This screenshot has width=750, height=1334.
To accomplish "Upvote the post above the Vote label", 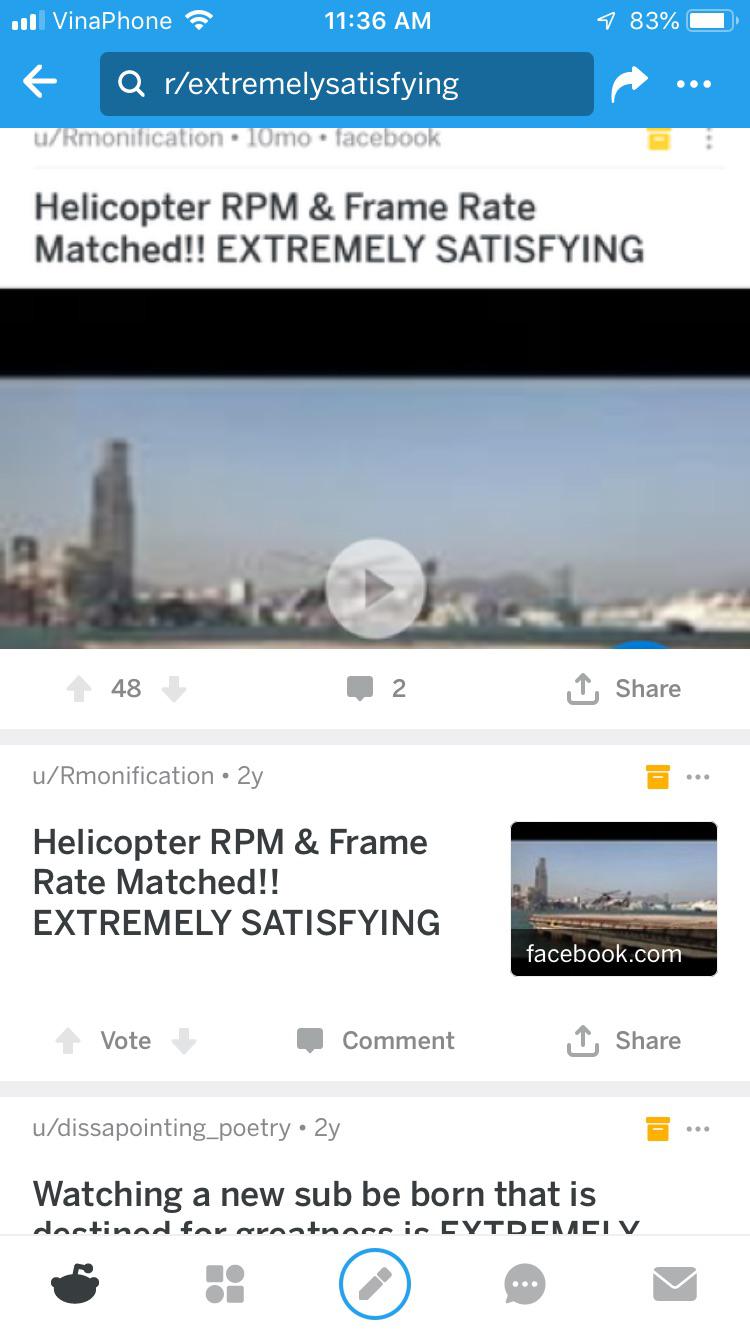I will (x=68, y=1041).
